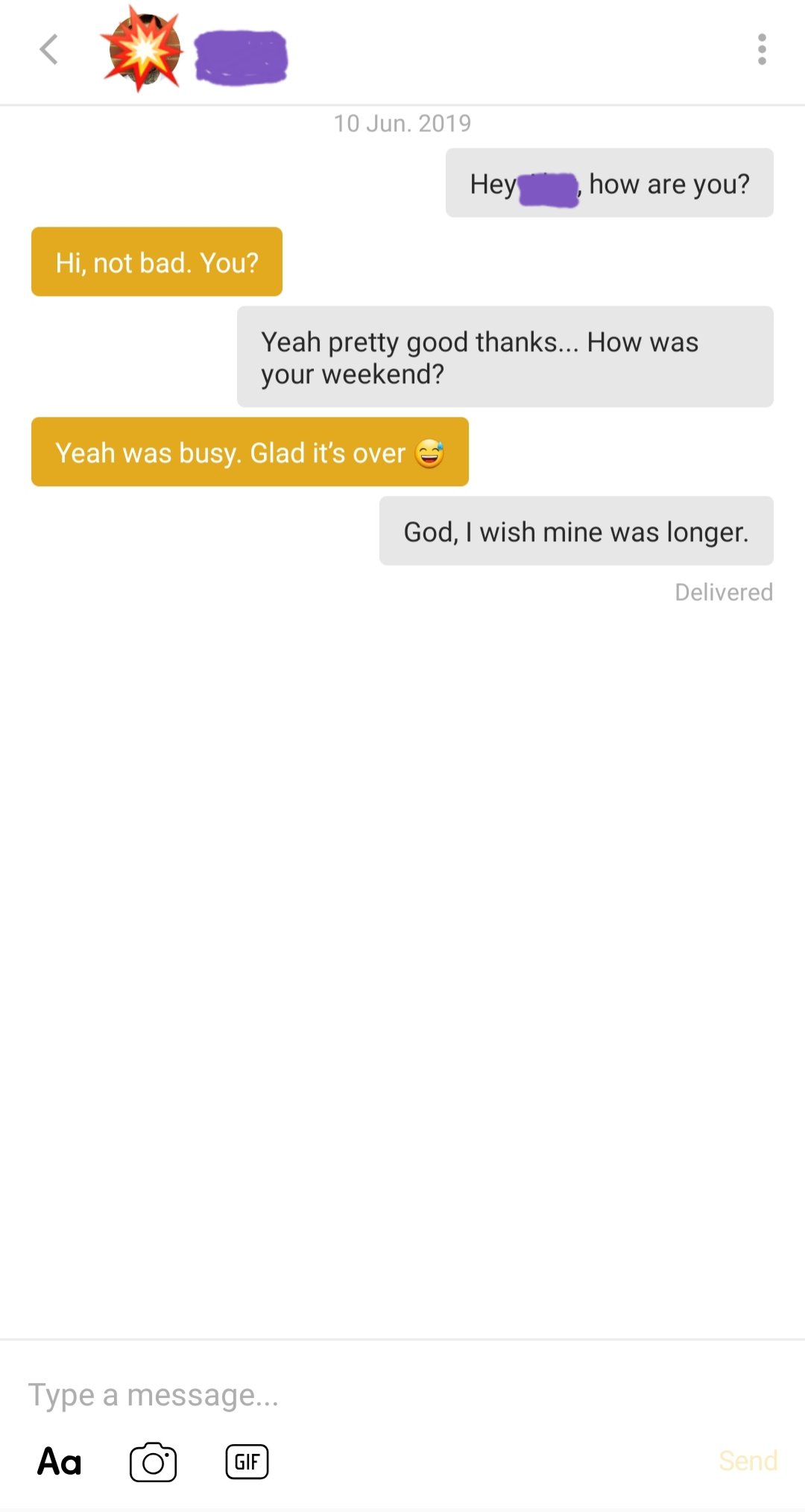Open the match's profile picture
The width and height of the screenshot is (805, 1512).
[x=144, y=50]
